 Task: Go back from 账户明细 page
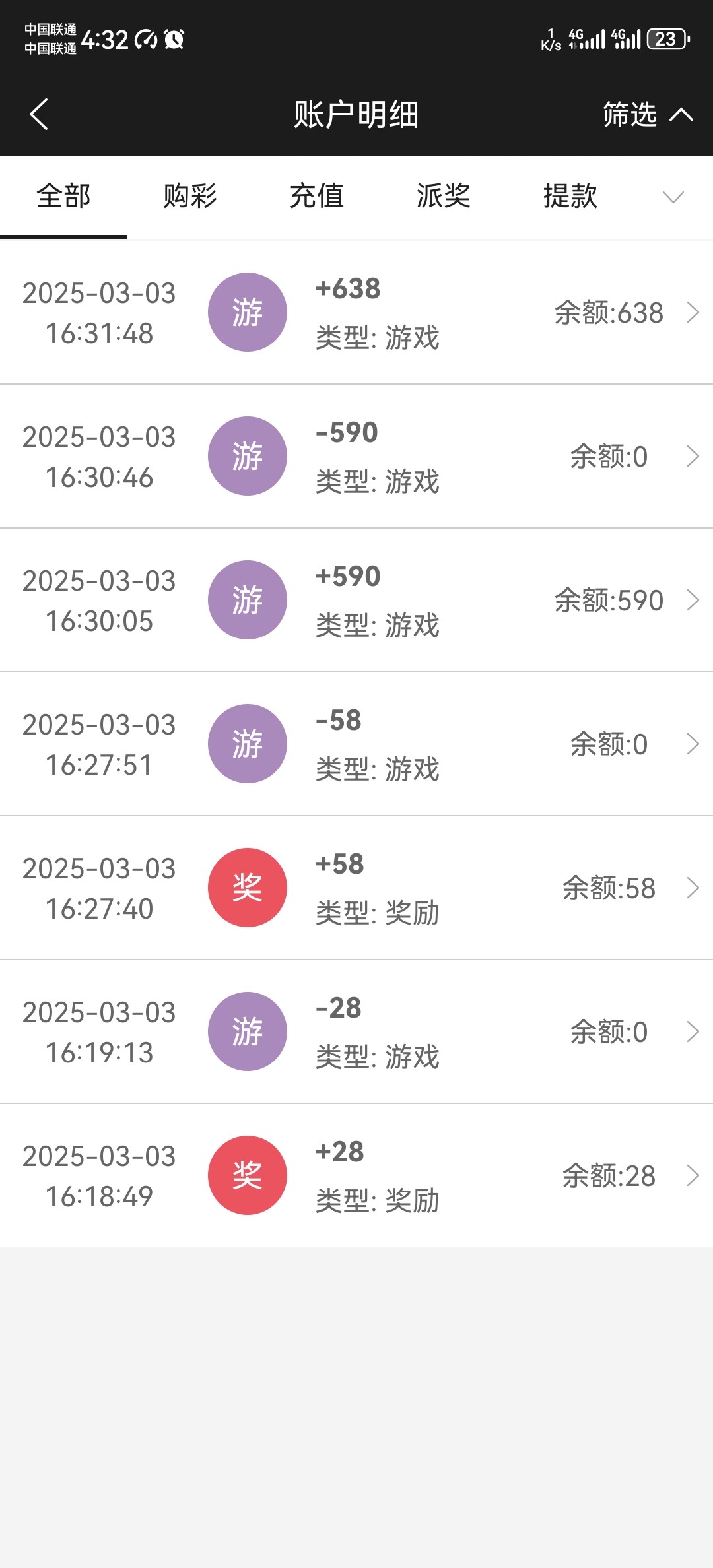(x=40, y=114)
